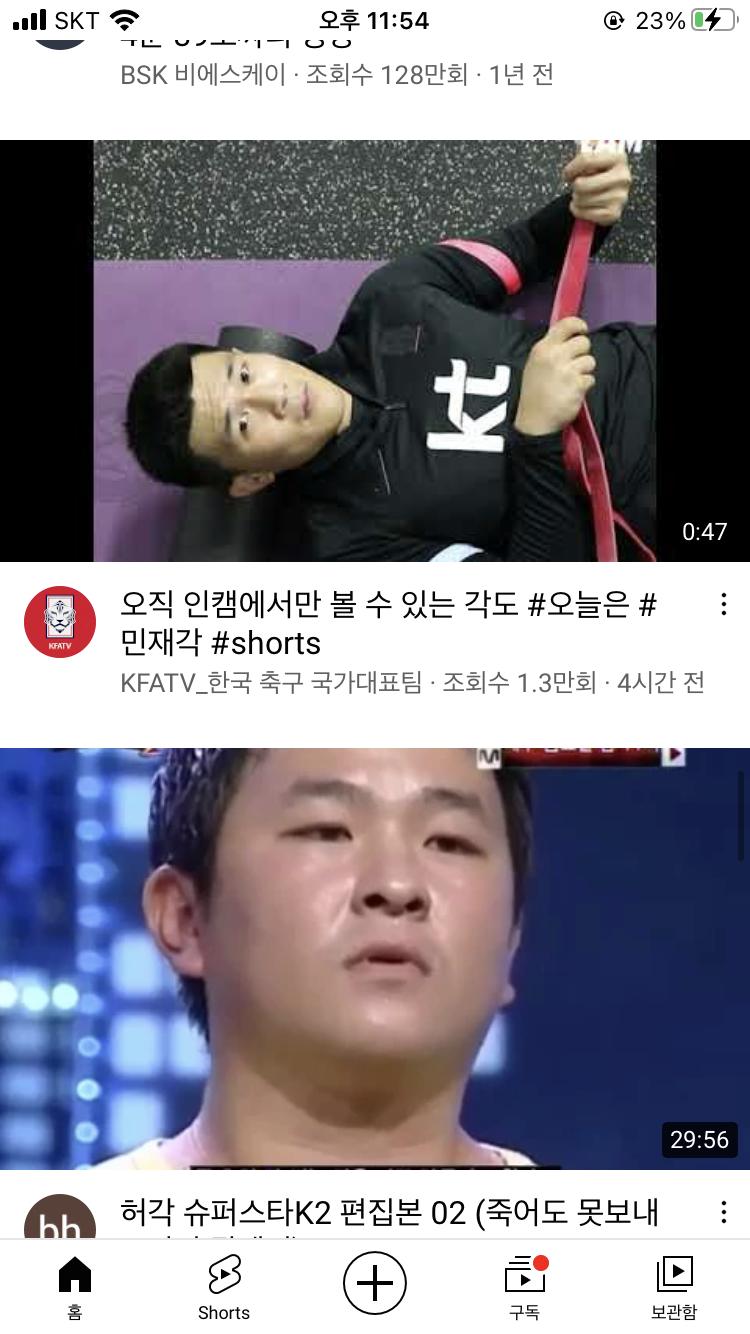Viewport: 750px width, 1334px height.
Task: Open the 보관함 tab
Action: click(x=674, y=1288)
